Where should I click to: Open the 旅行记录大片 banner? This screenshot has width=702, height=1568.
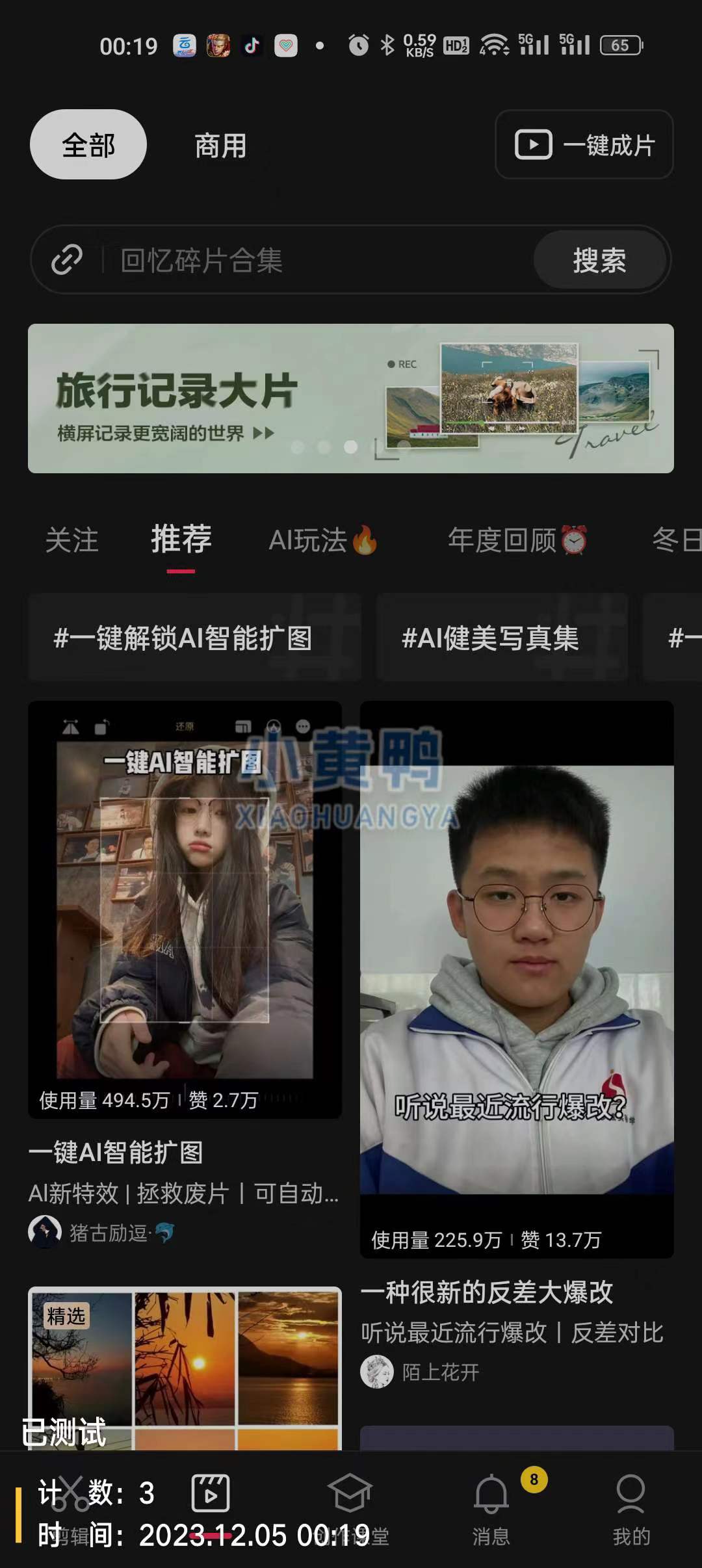(350, 398)
